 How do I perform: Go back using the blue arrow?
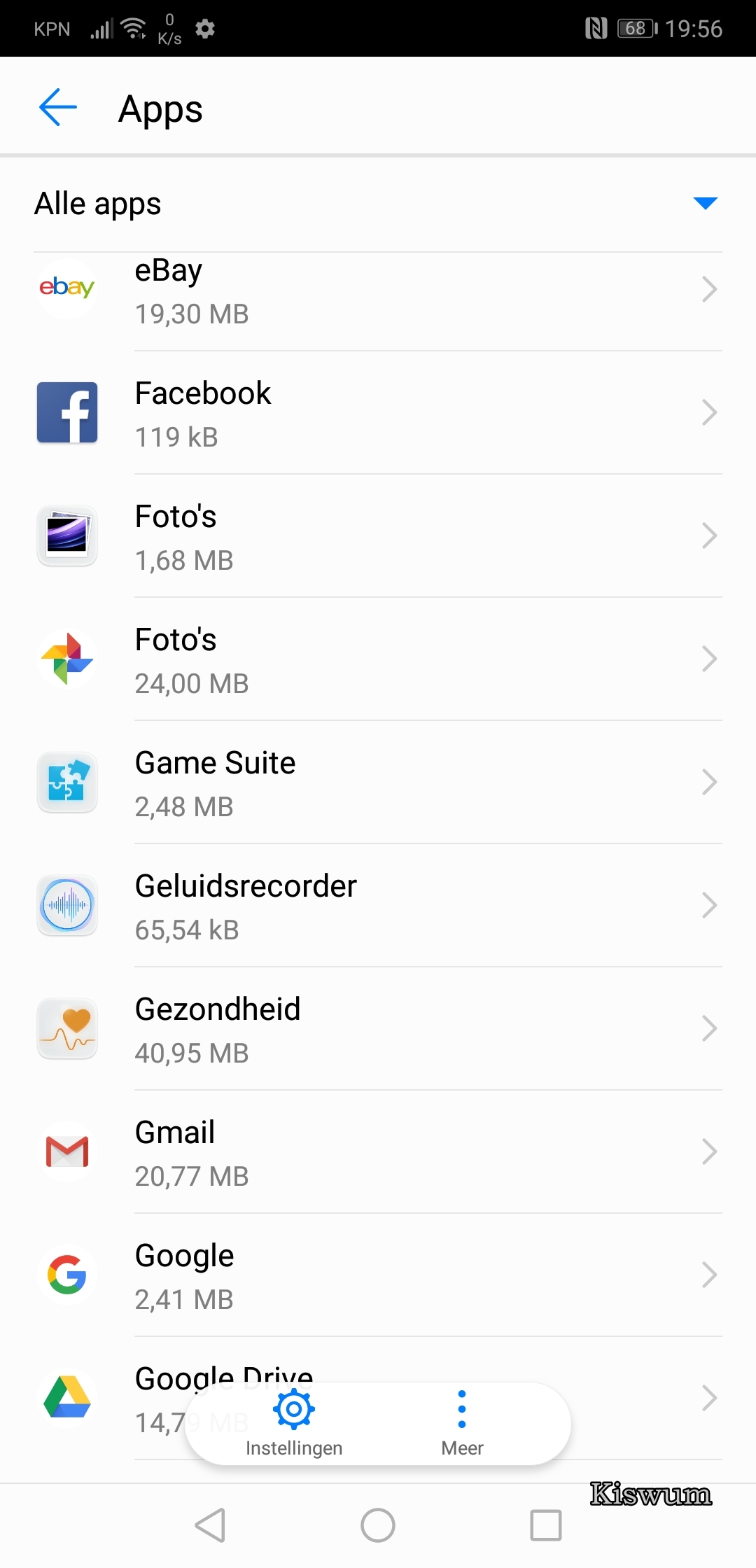58,107
